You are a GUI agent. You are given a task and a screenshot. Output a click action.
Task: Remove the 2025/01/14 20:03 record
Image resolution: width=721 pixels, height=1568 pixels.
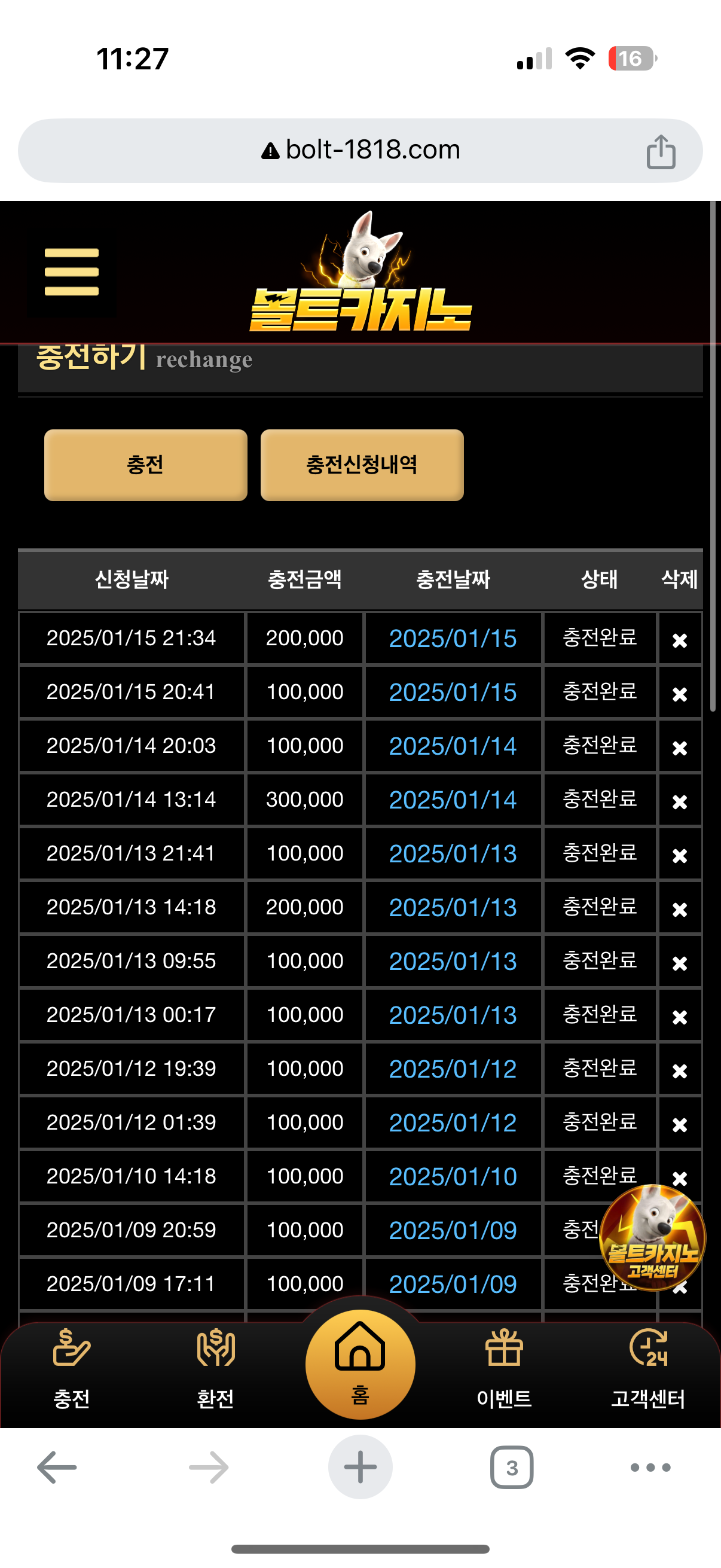[x=680, y=748]
